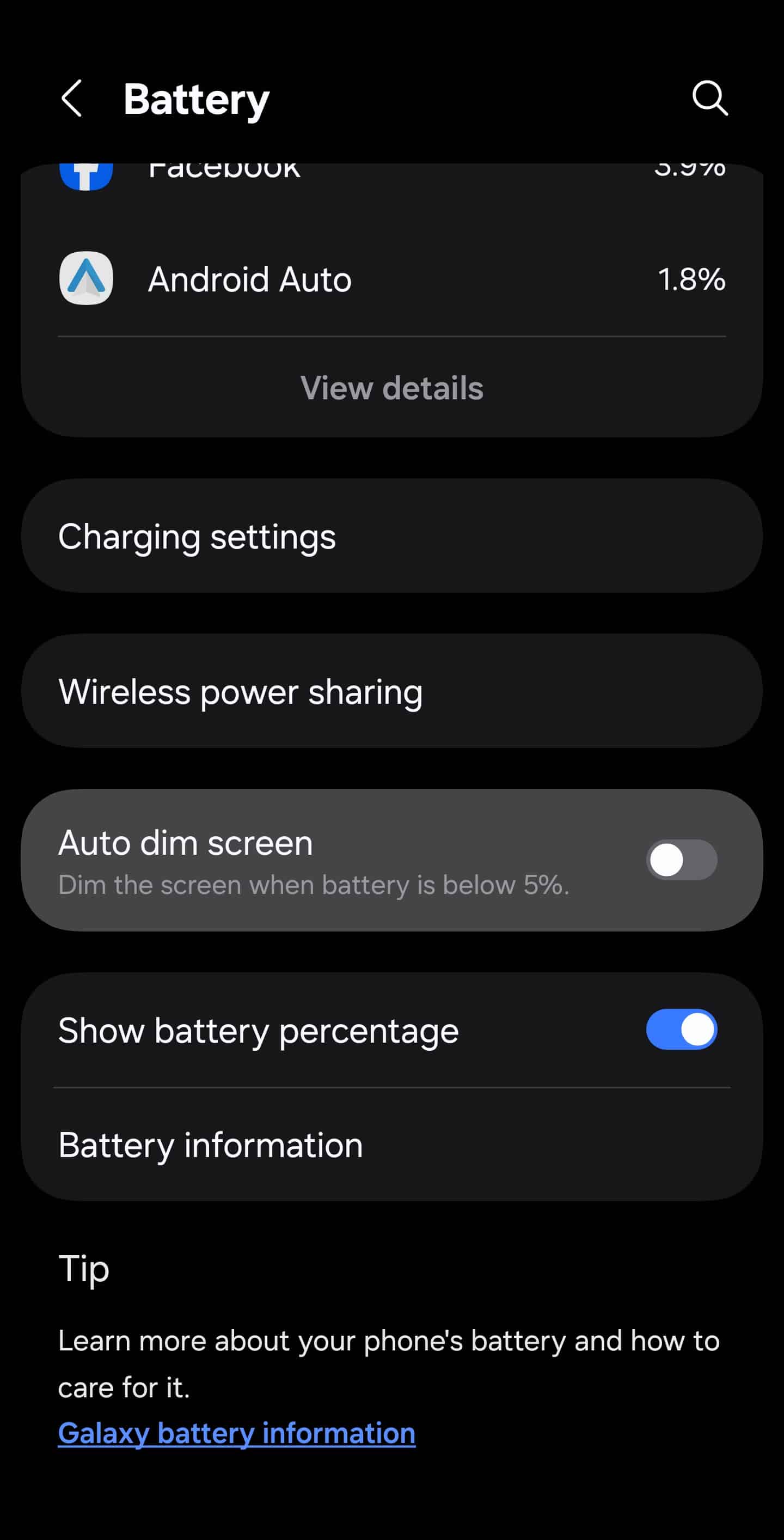Turn off Show battery percentage
The image size is (784, 1540).
681,1030
